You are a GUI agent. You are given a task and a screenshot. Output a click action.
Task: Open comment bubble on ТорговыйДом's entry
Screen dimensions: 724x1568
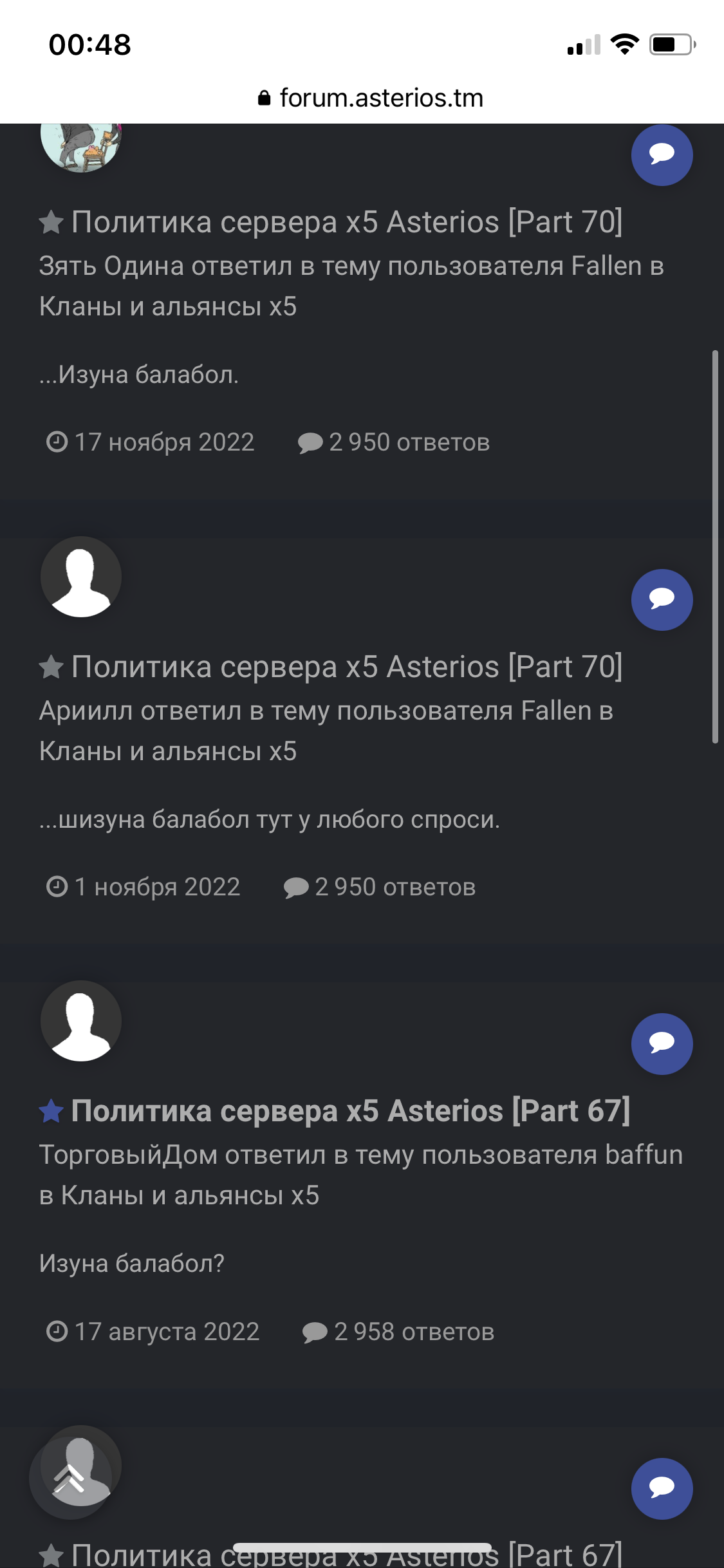tap(662, 1044)
